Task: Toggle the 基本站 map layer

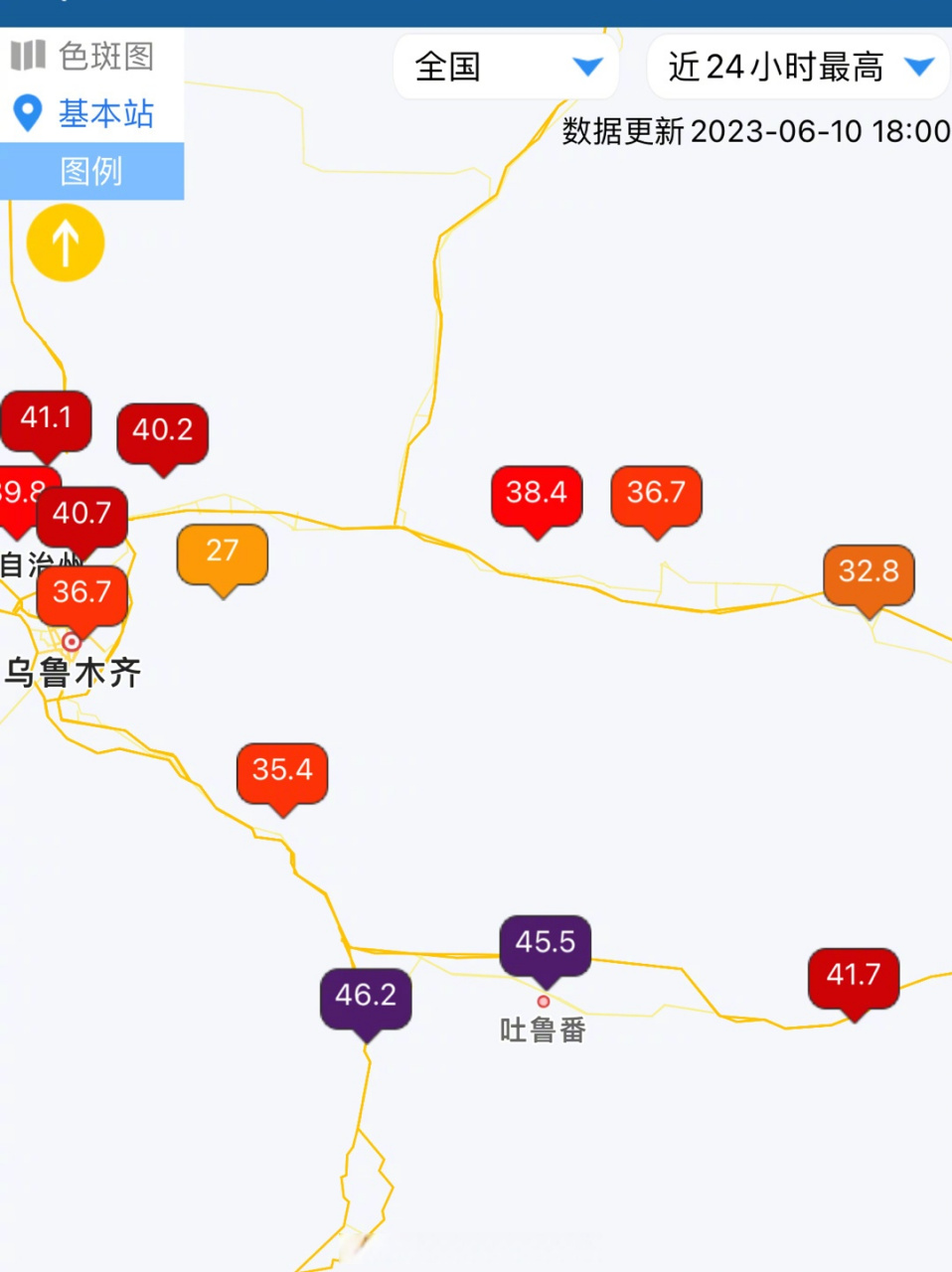Action: pos(105,113)
